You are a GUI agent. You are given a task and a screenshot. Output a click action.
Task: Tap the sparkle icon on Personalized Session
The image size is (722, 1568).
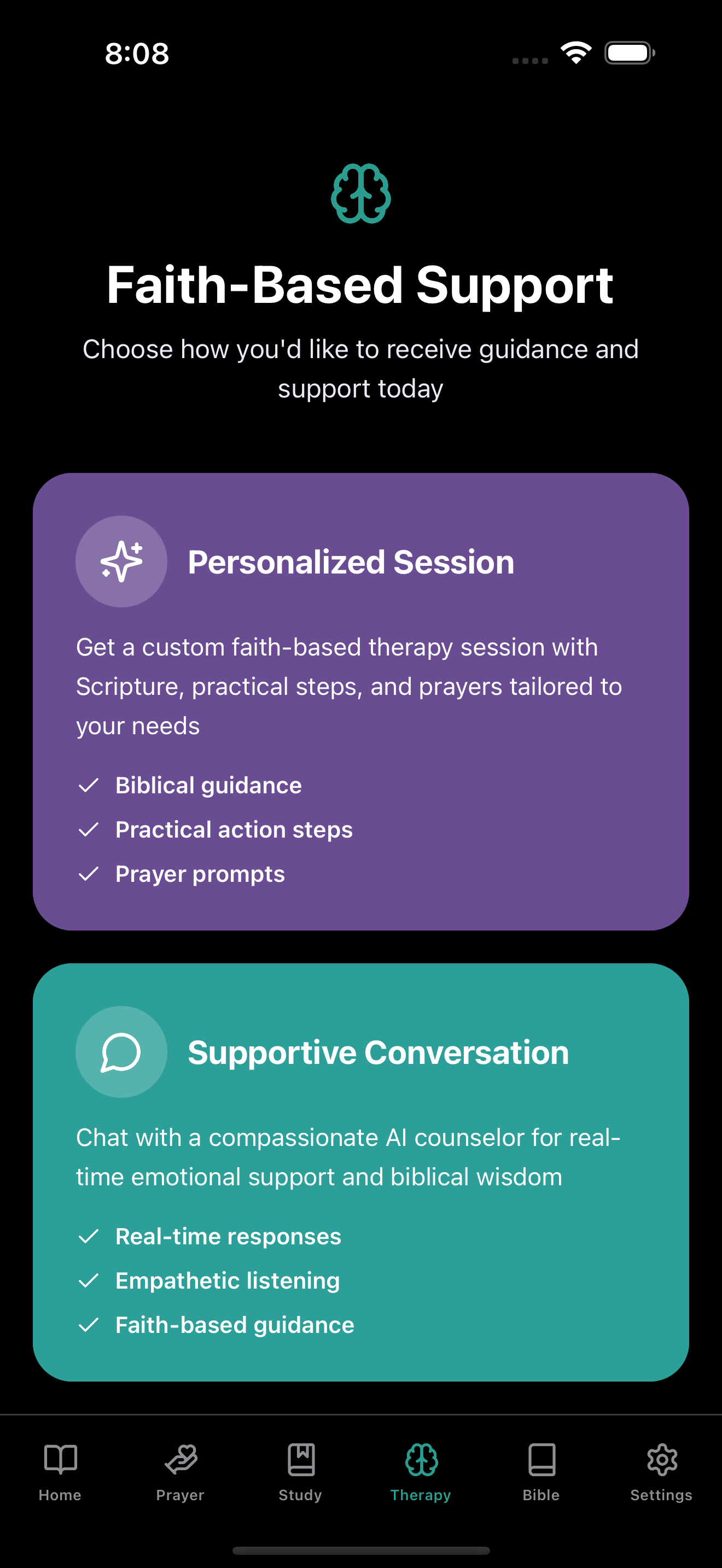point(122,561)
